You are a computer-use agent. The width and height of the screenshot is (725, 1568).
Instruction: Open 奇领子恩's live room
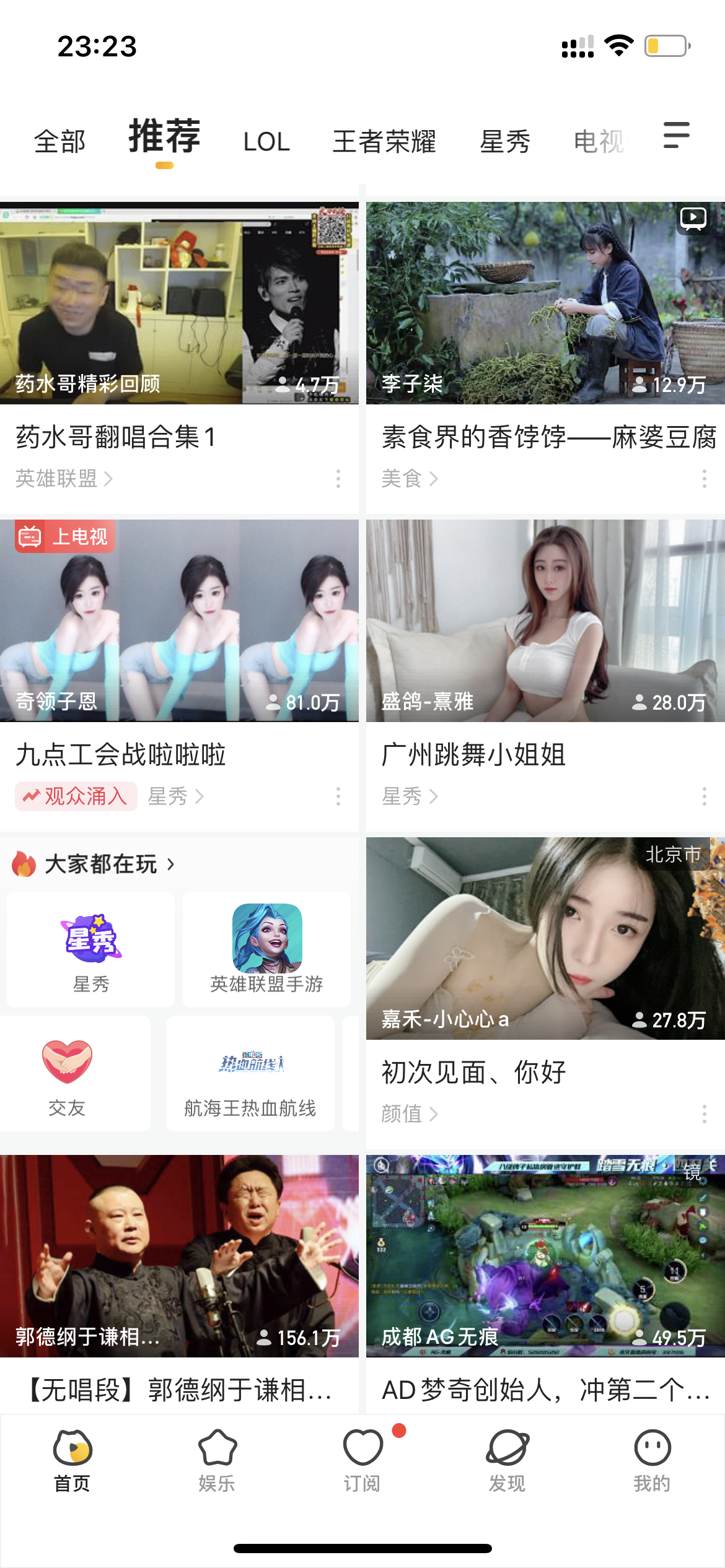[179, 621]
